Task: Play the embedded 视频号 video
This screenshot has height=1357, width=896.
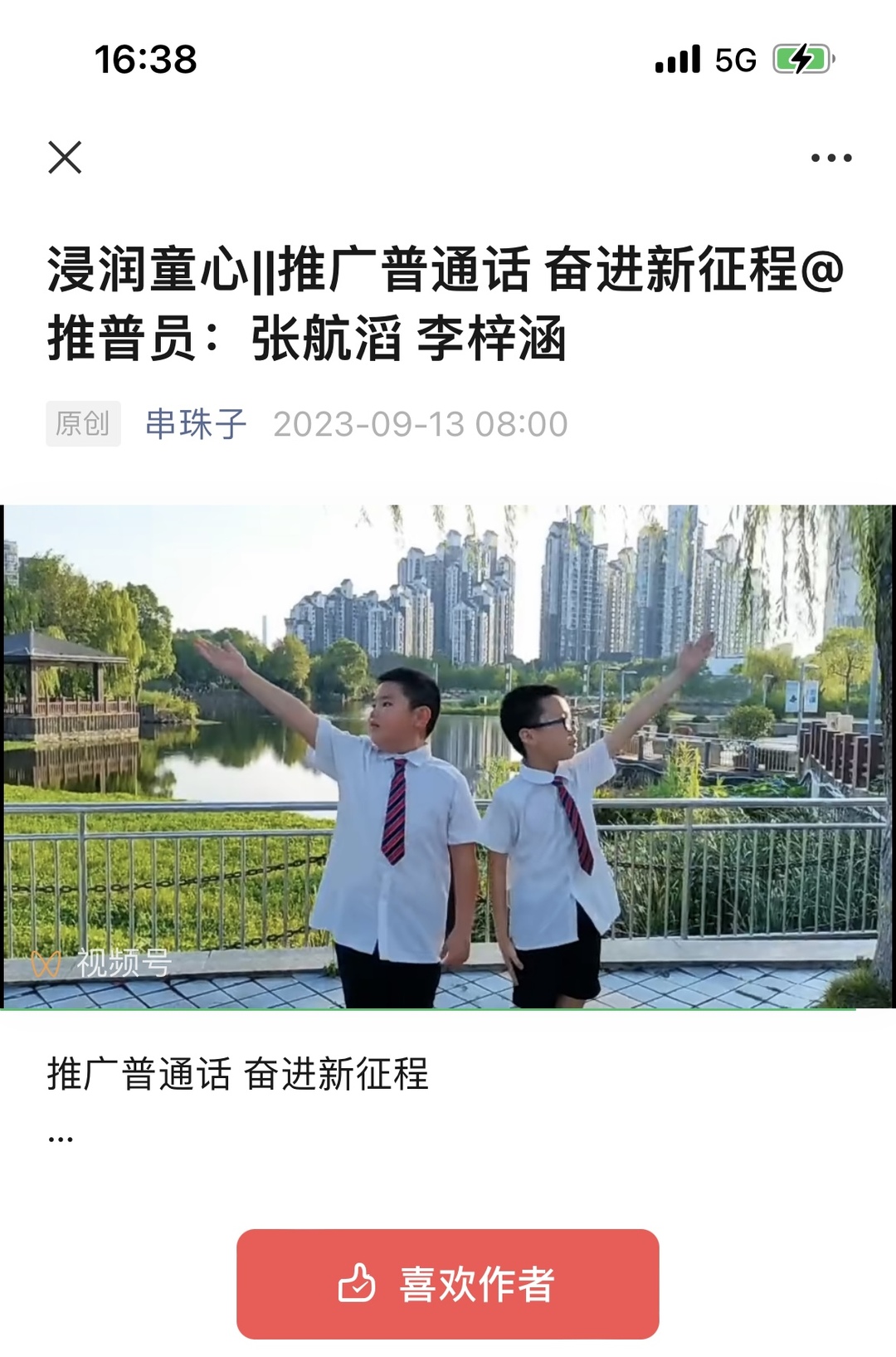Action: pos(448,756)
